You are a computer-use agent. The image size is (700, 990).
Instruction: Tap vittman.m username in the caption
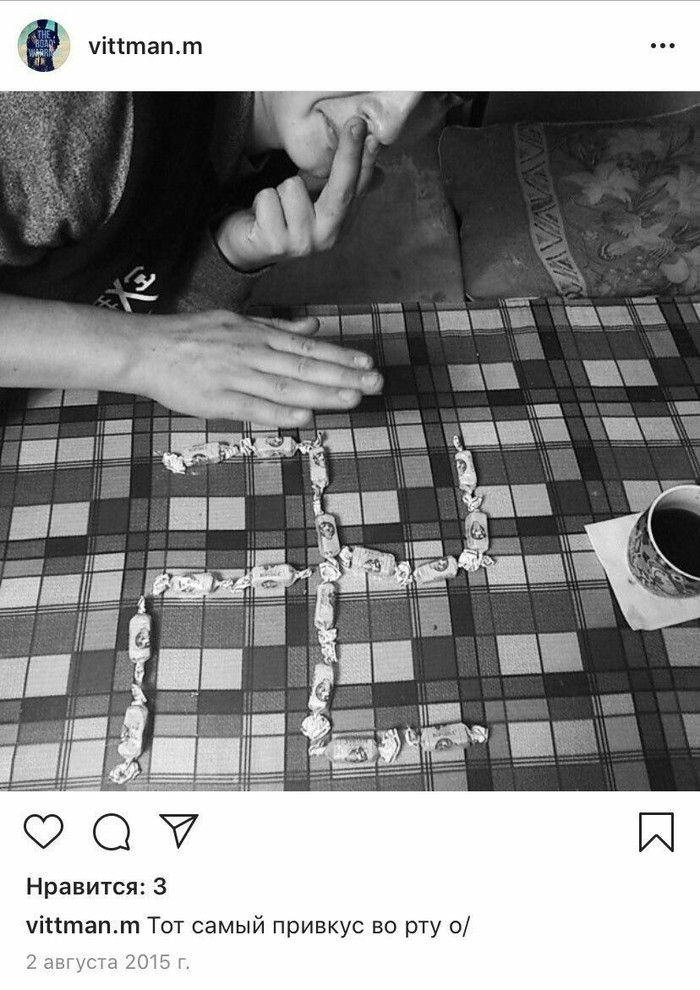[82, 926]
